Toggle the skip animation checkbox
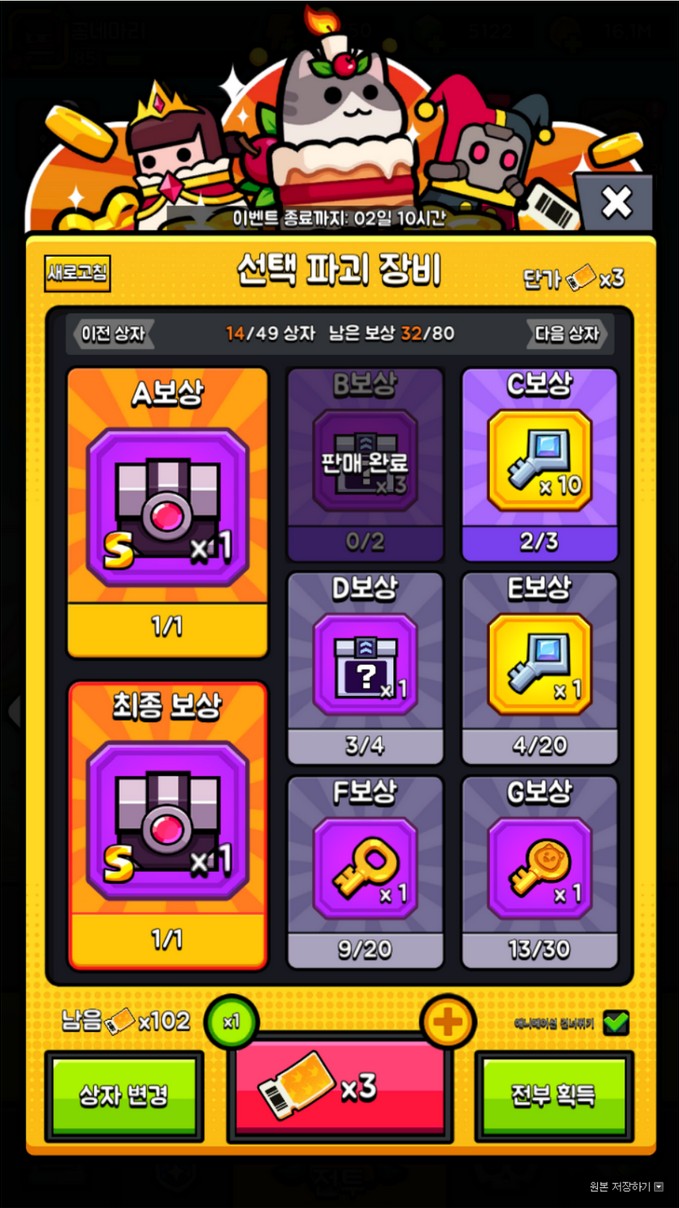The height and width of the screenshot is (1208, 679). [616, 1022]
